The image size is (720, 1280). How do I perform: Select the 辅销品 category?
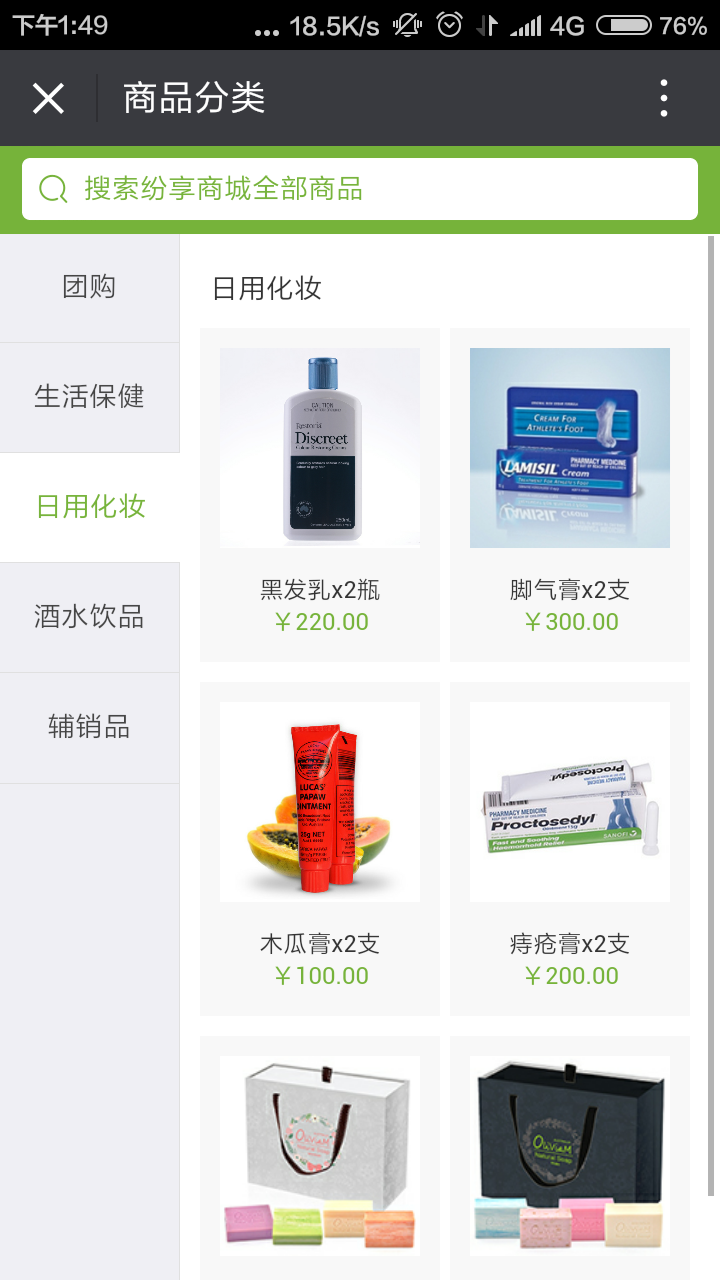[x=89, y=727]
